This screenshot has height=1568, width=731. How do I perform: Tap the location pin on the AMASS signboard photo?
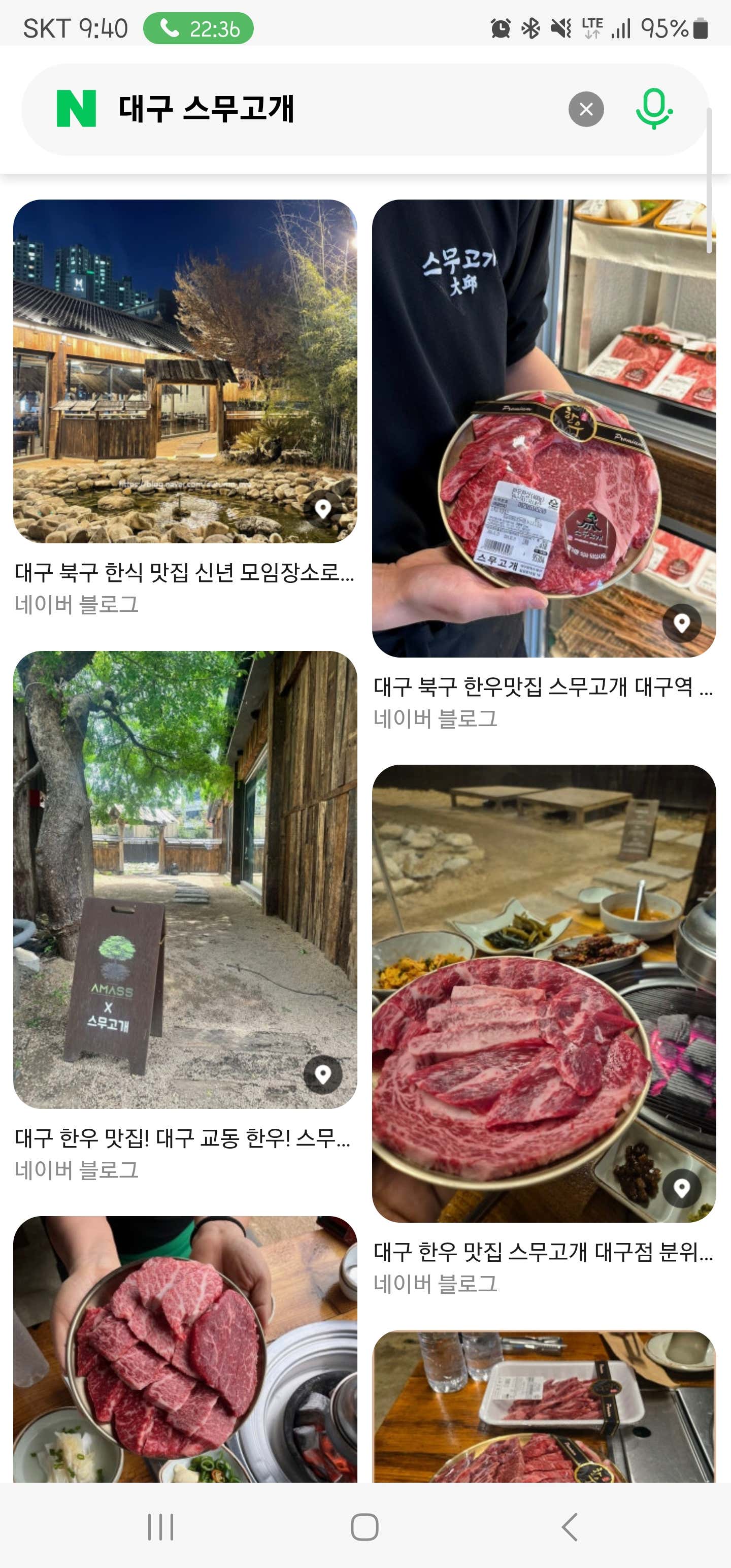pos(322,1074)
